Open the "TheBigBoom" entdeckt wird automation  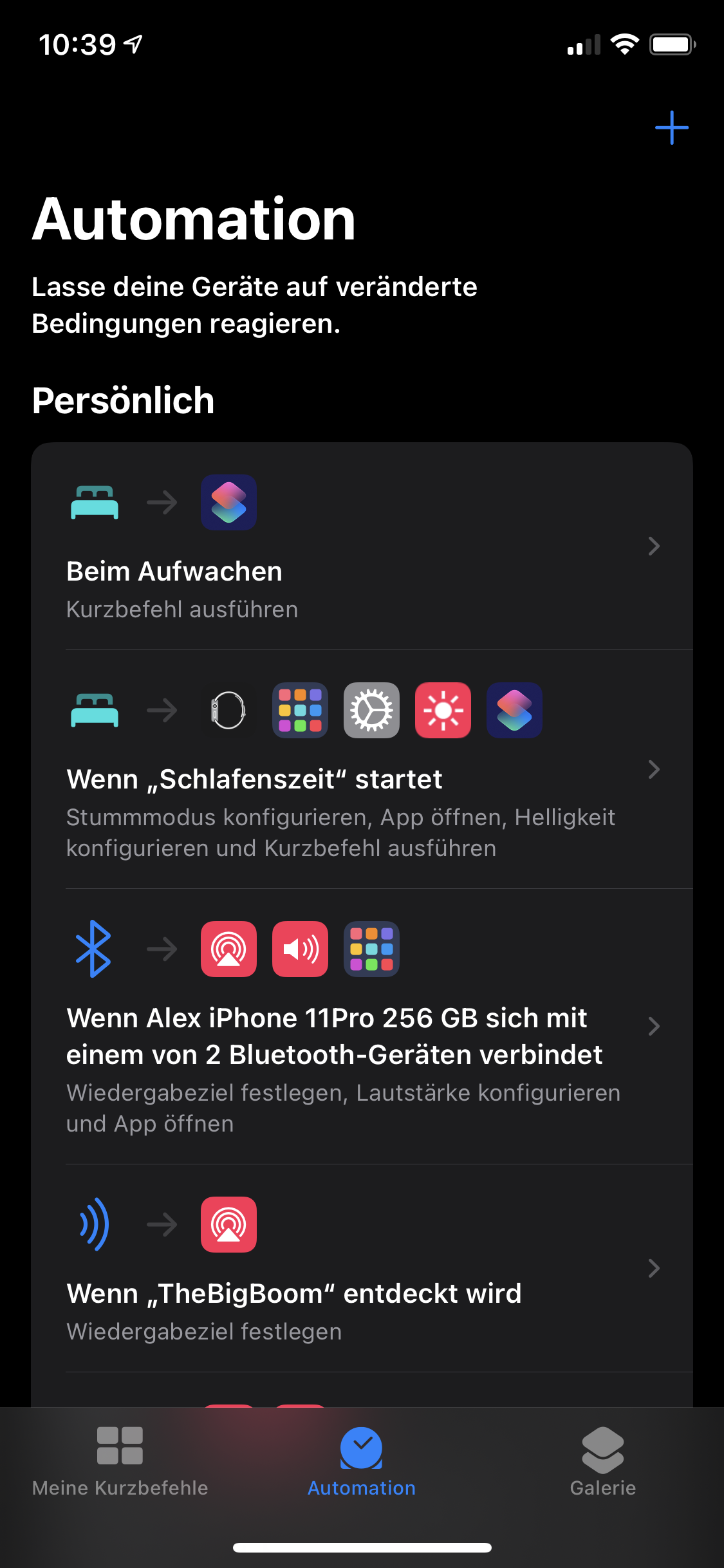[x=360, y=1294]
